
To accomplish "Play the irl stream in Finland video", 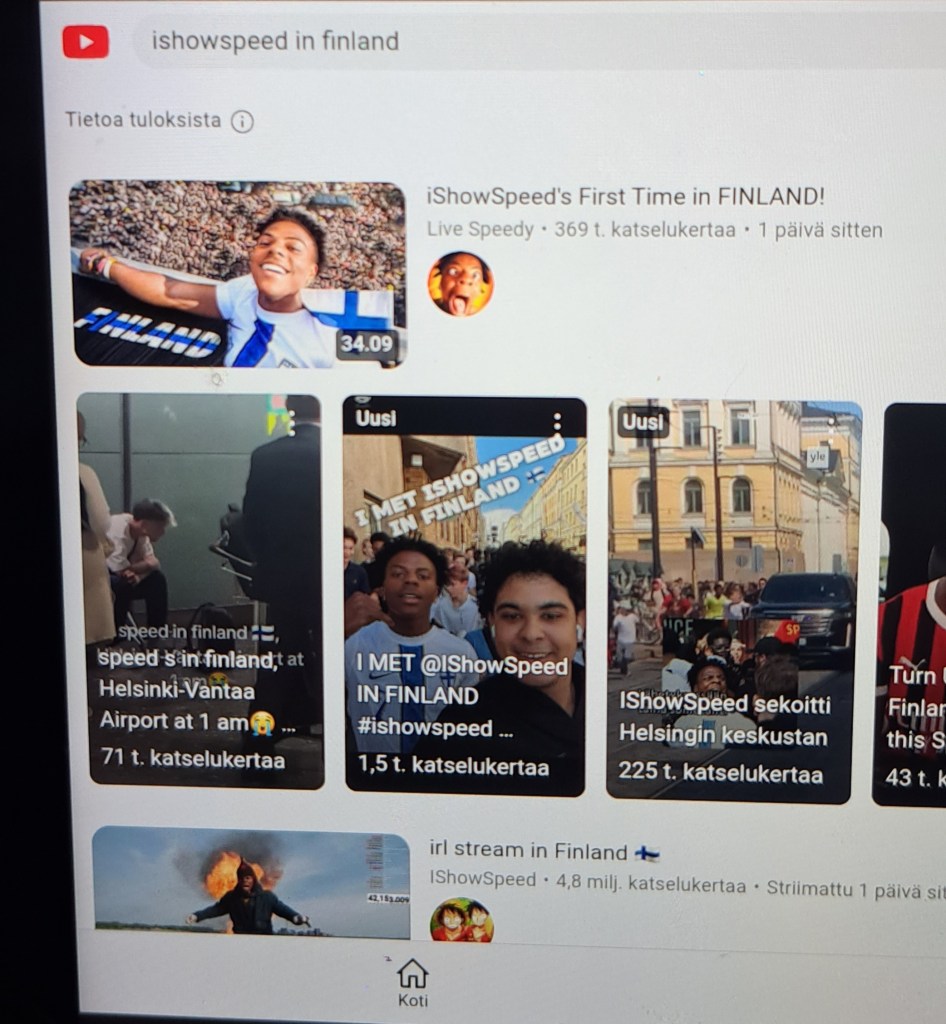I will coord(251,881).
